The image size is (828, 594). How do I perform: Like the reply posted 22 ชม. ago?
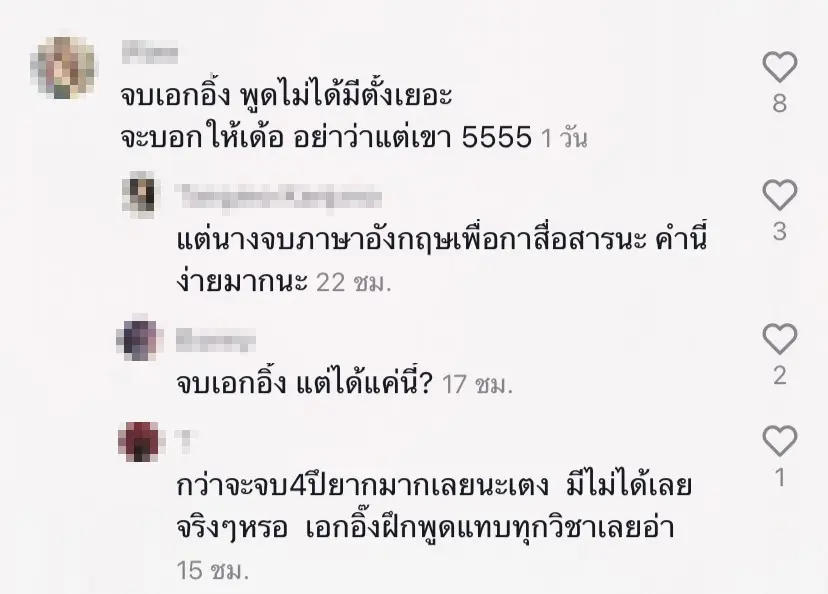click(779, 195)
